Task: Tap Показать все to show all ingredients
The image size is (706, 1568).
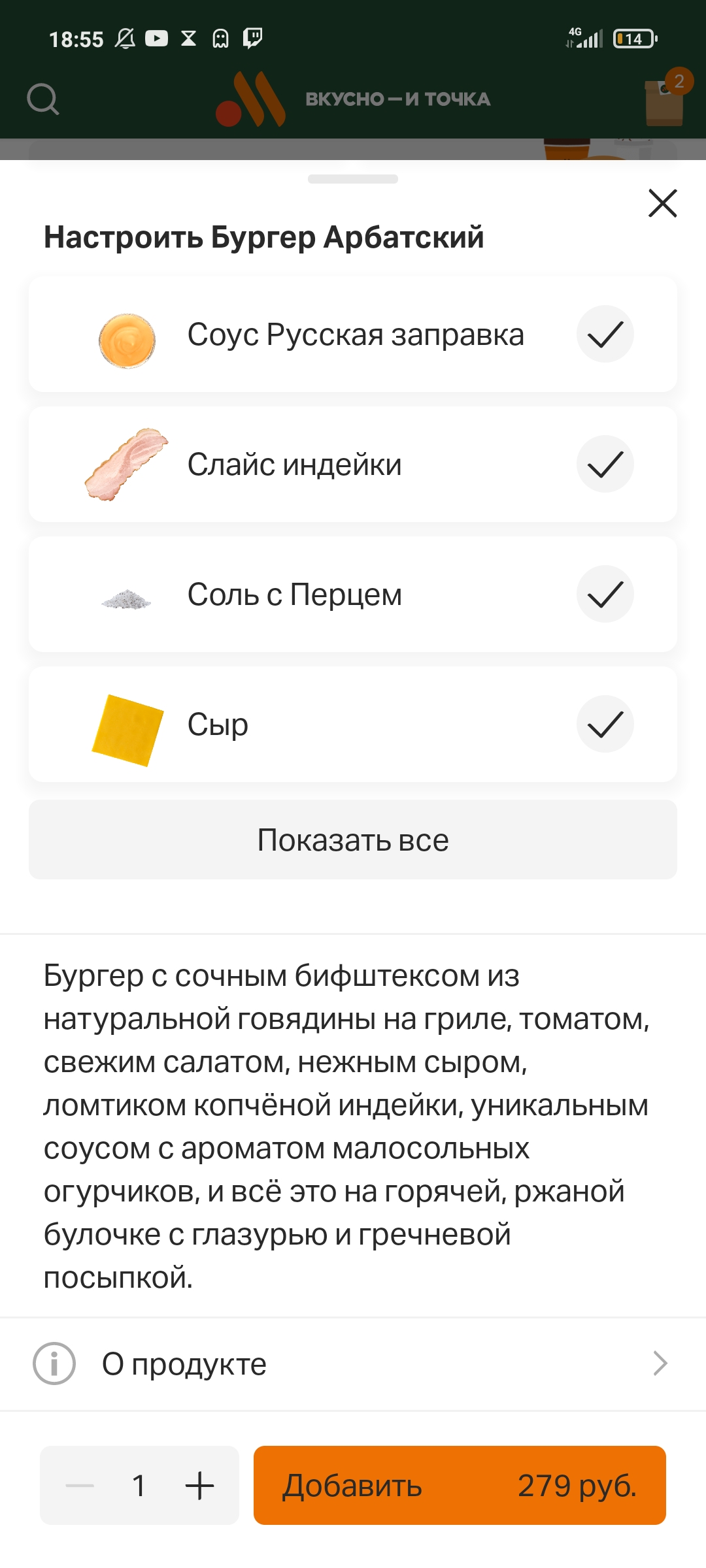Action: pyautogui.click(x=353, y=840)
